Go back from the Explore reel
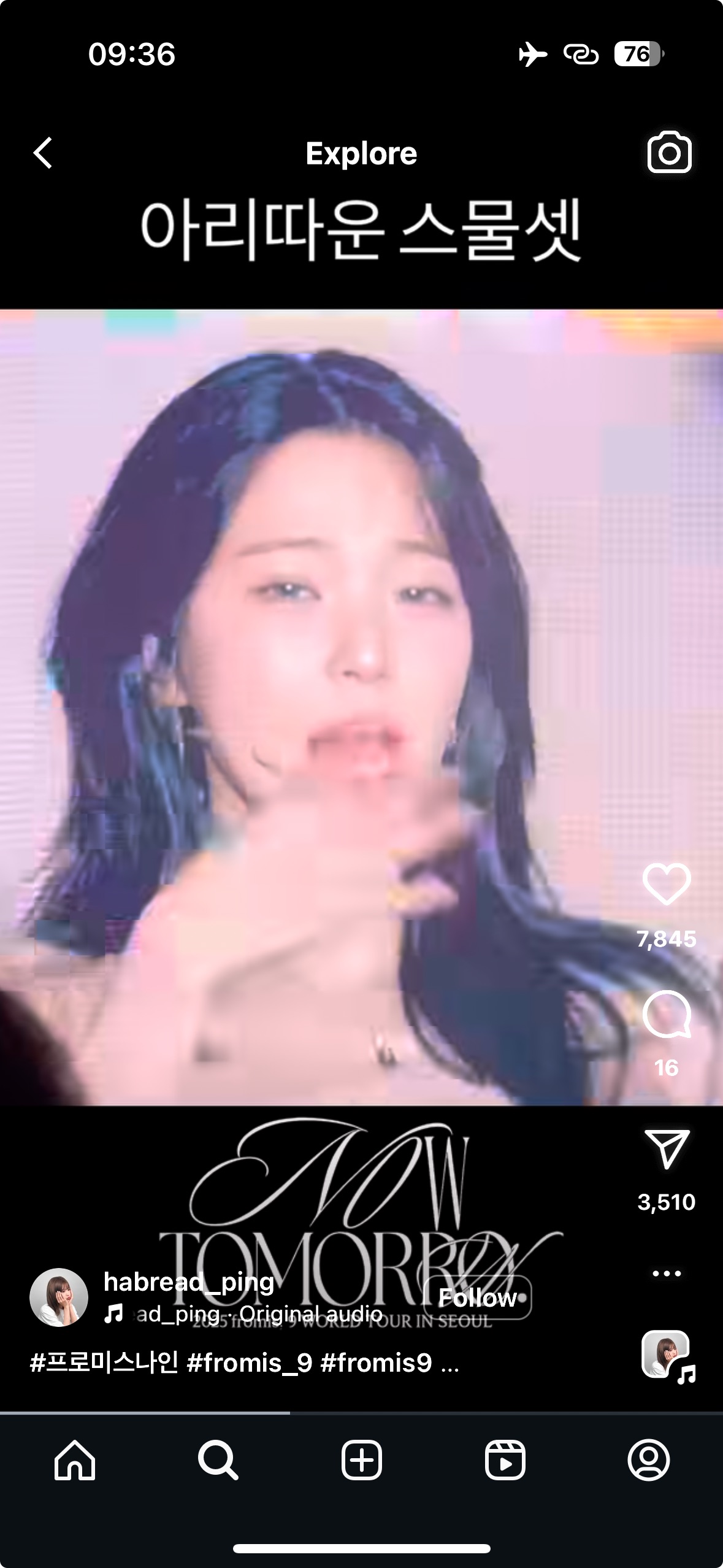Viewport: 723px width, 1568px height. (x=43, y=153)
